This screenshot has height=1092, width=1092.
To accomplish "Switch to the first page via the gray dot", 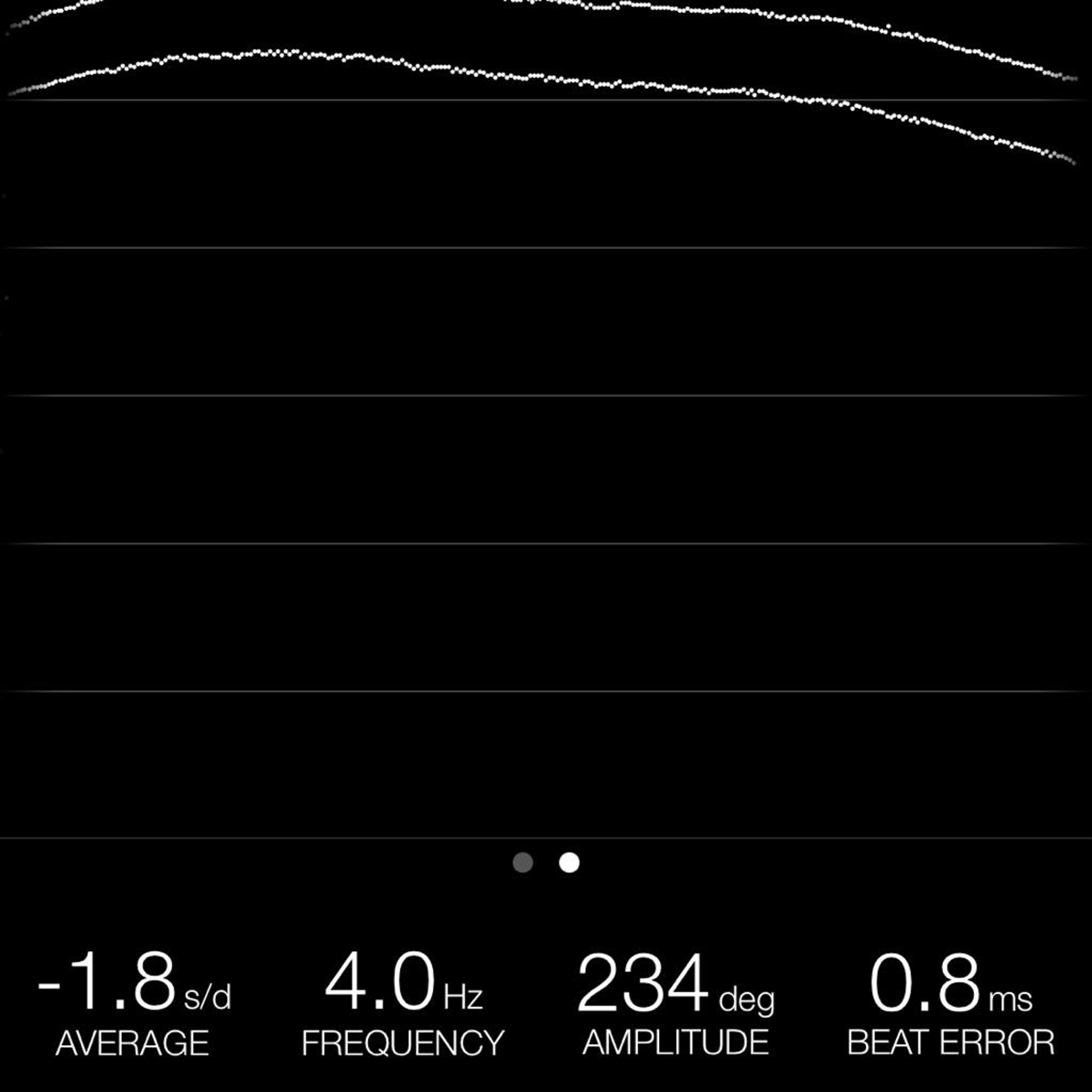I will [523, 863].
